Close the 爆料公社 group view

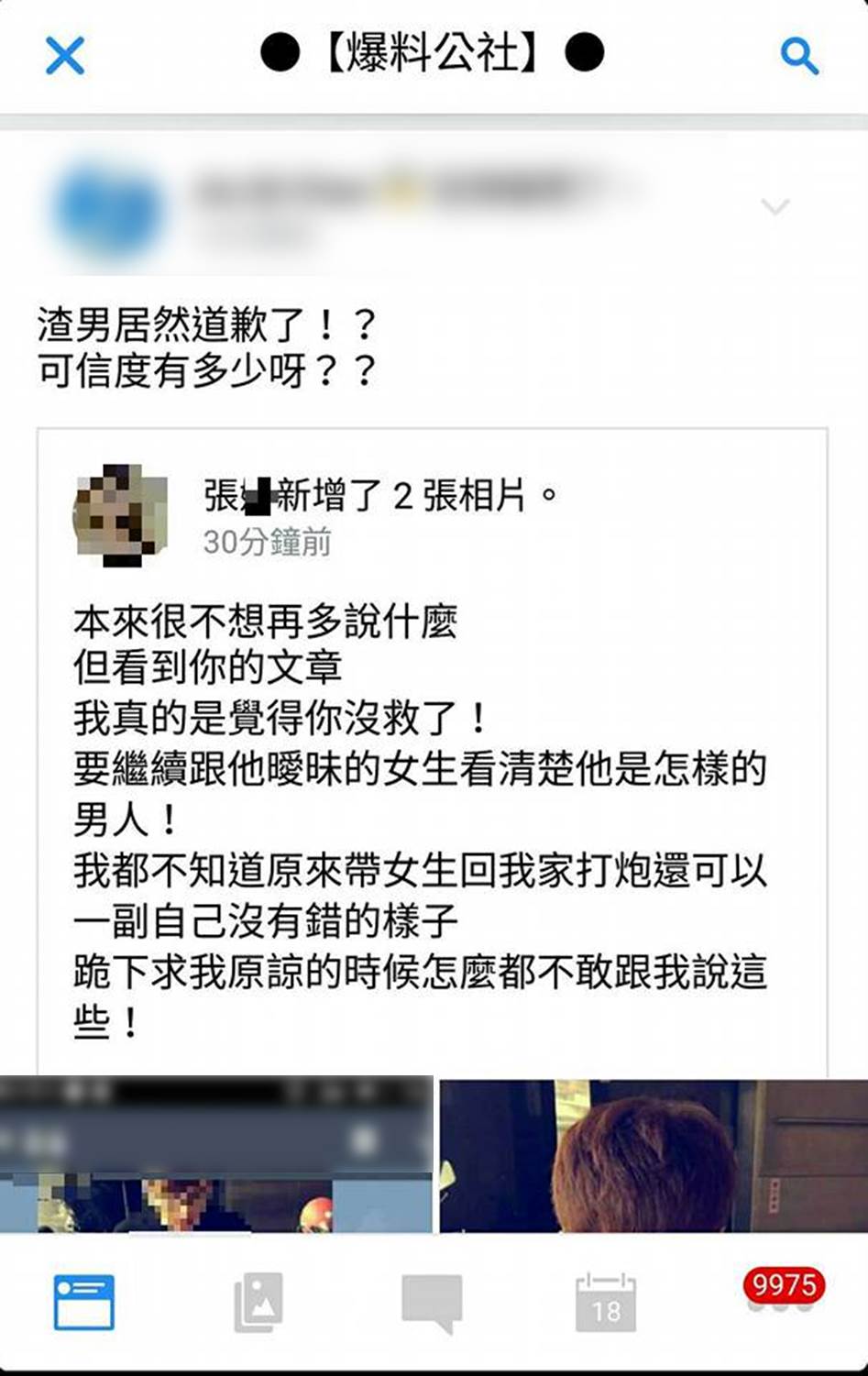[x=65, y=56]
